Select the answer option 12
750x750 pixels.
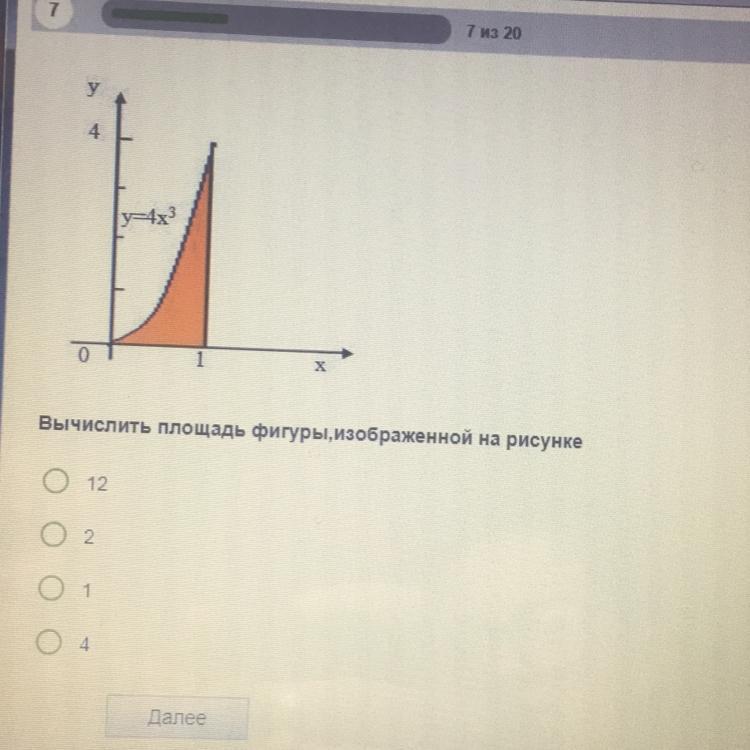coord(55,483)
